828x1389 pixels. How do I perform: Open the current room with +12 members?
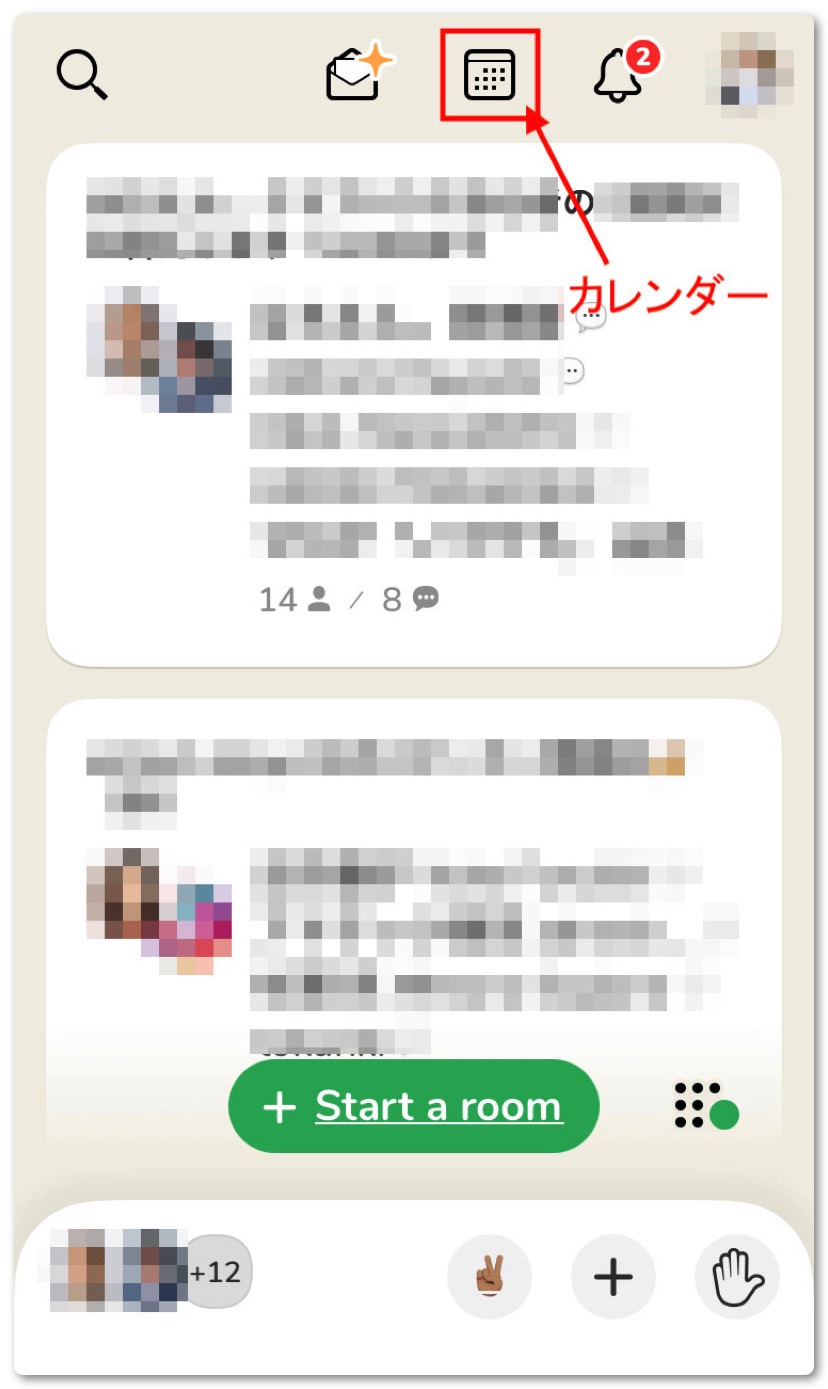[x=150, y=1272]
